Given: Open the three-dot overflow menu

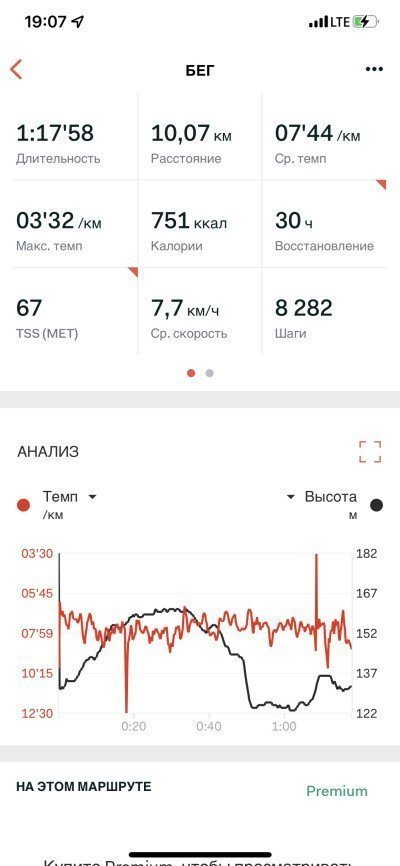Looking at the screenshot, I should point(374,69).
